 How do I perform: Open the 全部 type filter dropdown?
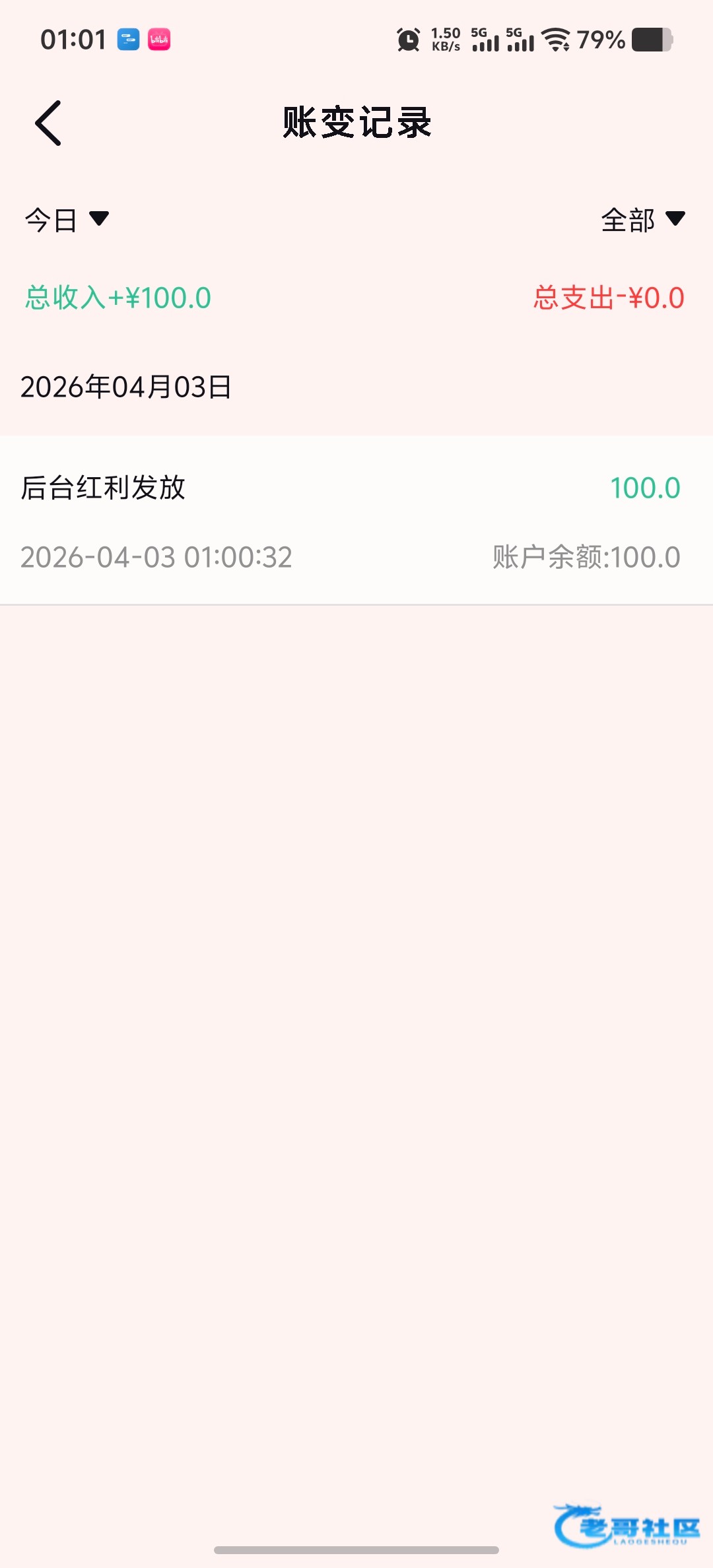pyautogui.click(x=642, y=220)
